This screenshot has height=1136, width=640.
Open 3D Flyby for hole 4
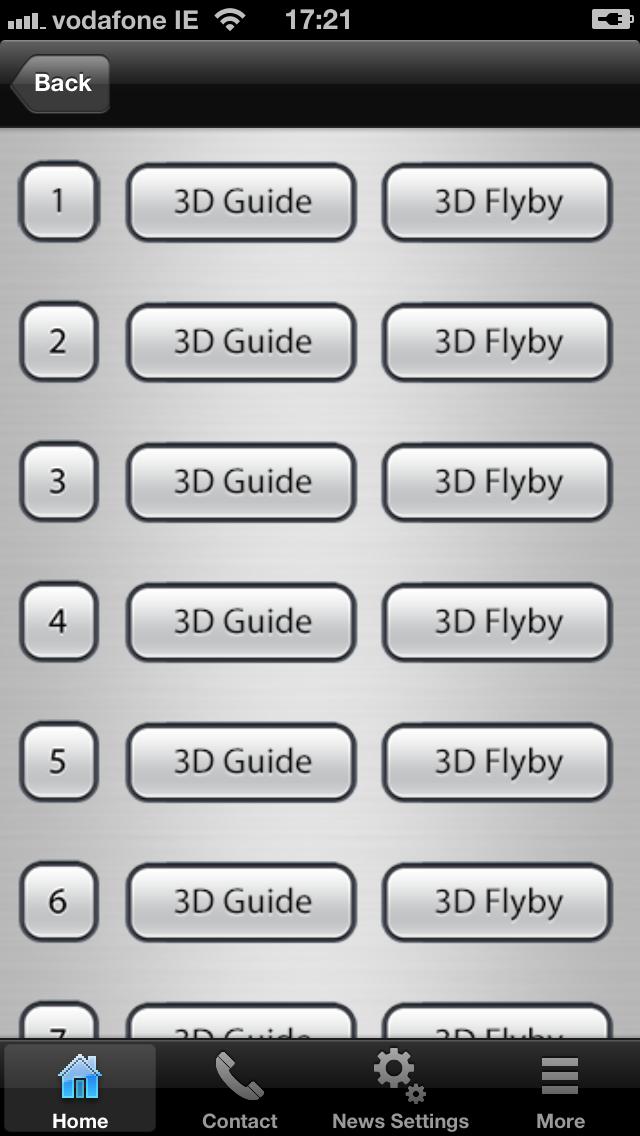497,622
